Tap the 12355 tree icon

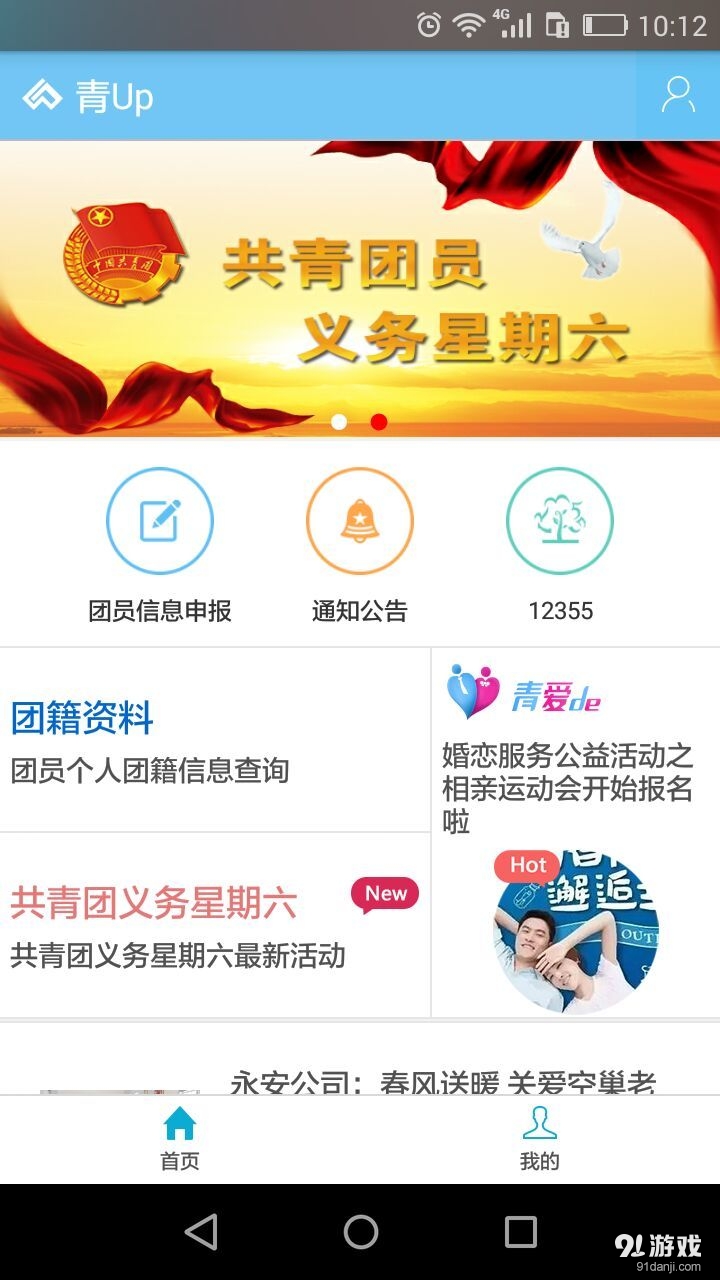(x=560, y=520)
